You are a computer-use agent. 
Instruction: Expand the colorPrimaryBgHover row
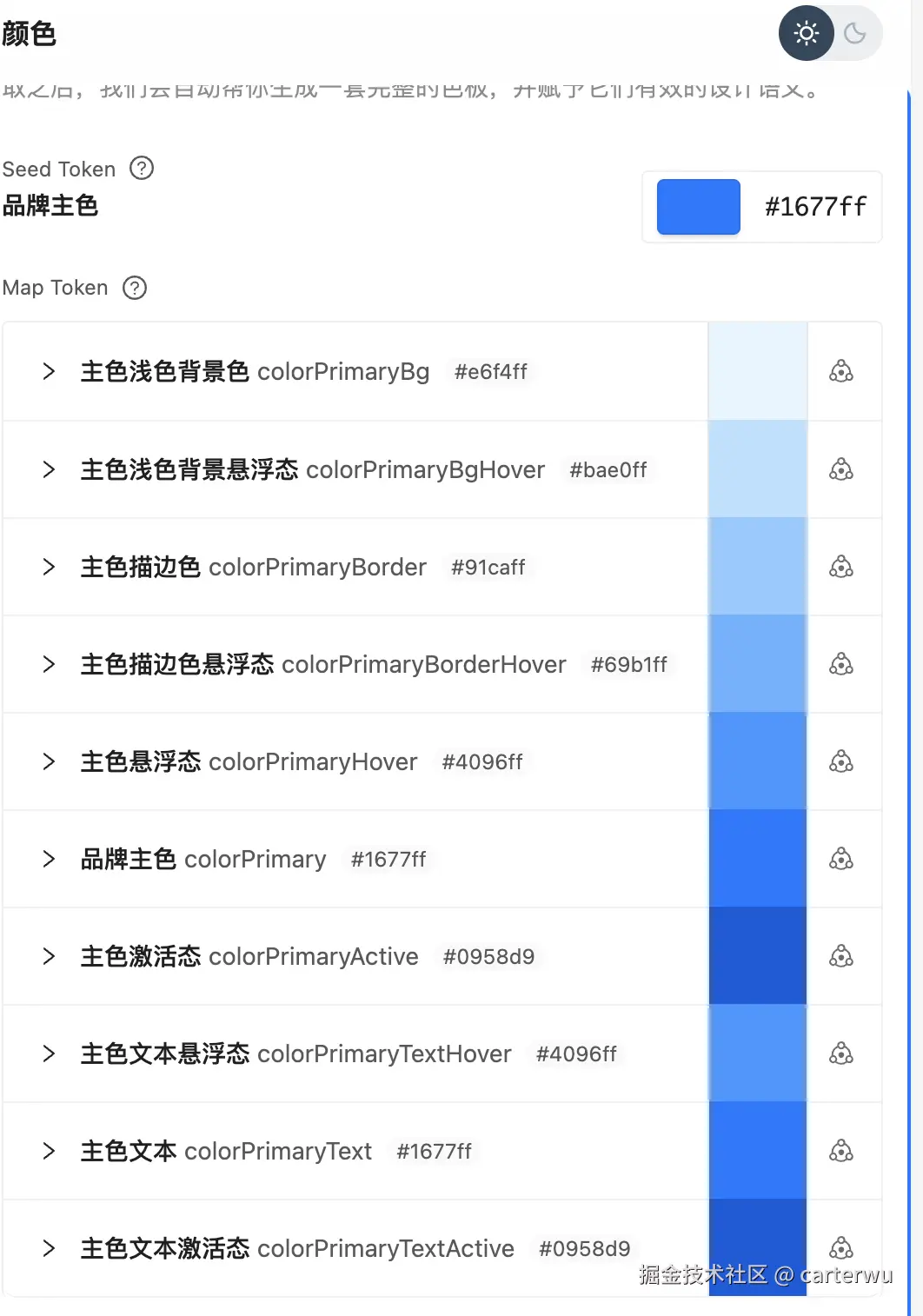coord(49,470)
